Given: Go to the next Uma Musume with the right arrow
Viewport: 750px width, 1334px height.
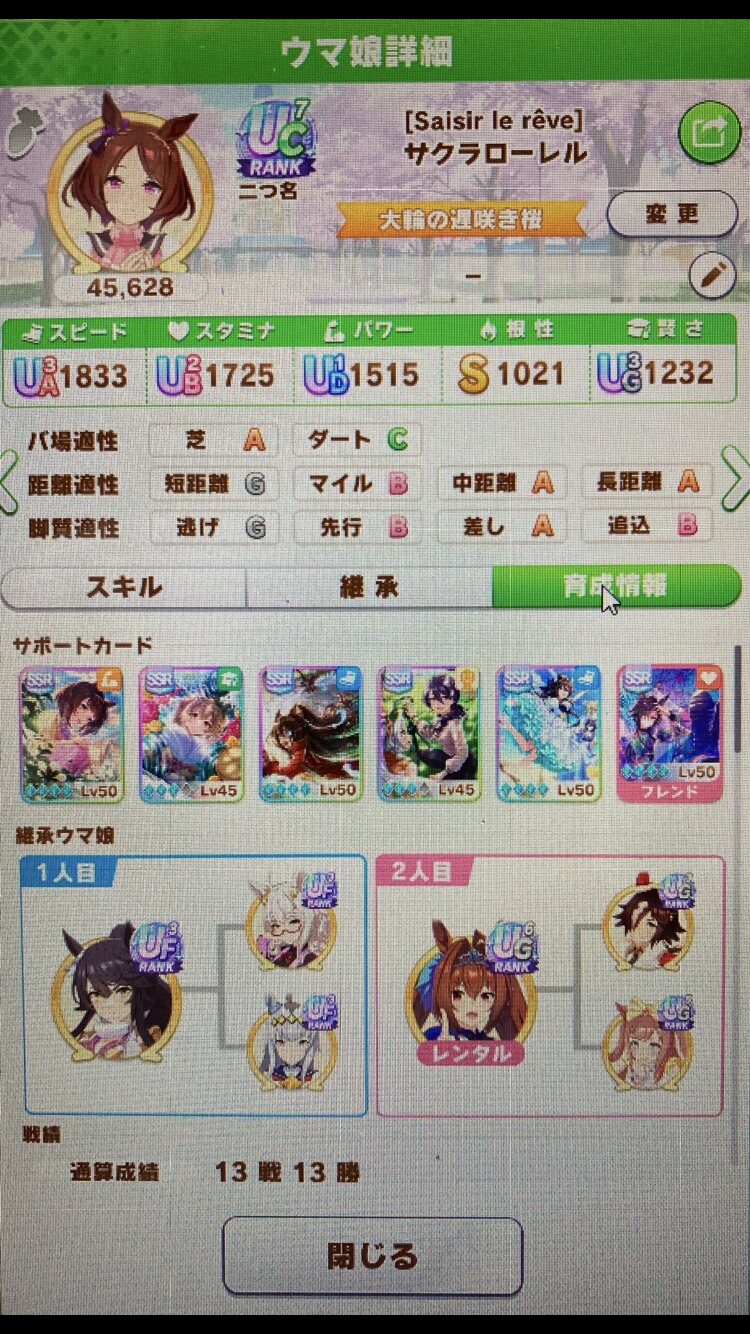Looking at the screenshot, I should (735, 482).
